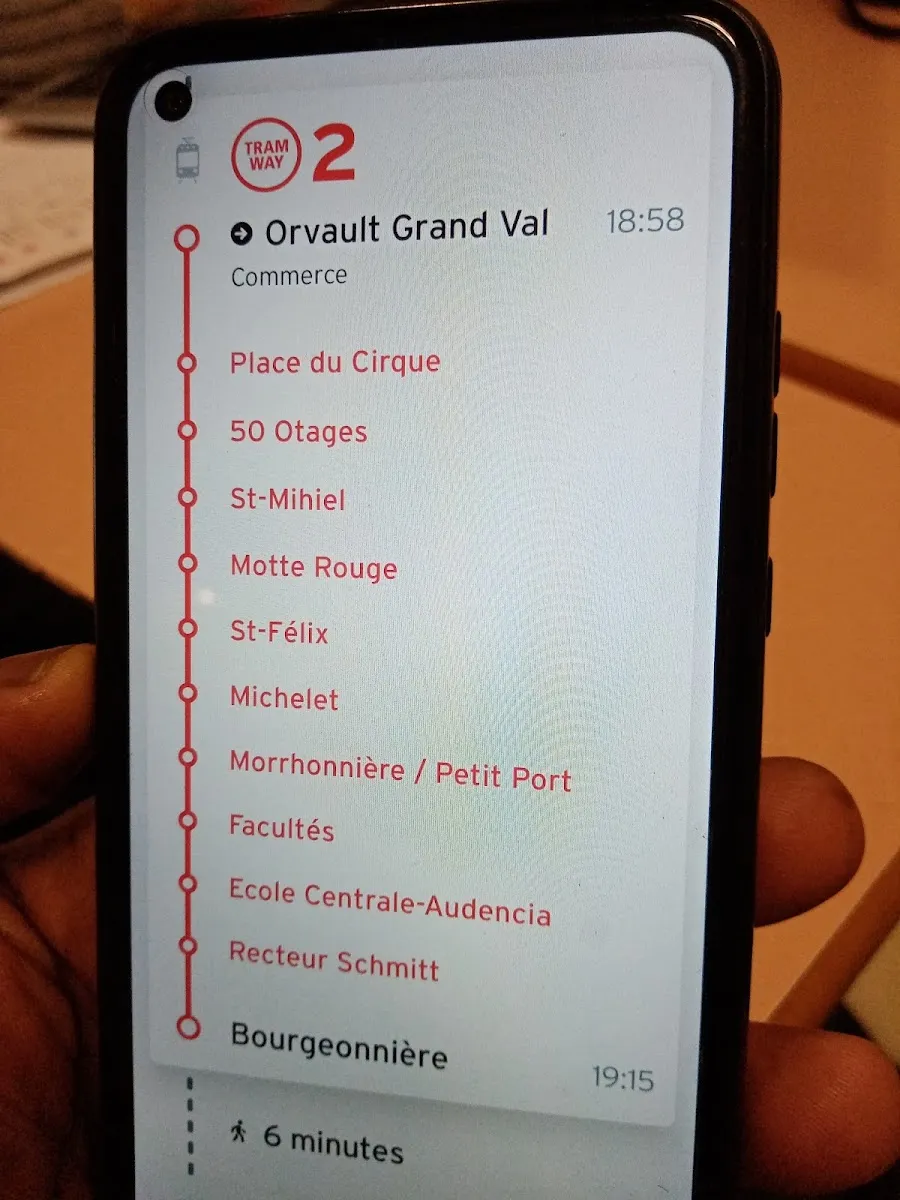Open the Ecole Centrale-Audencia stop

[x=389, y=901]
